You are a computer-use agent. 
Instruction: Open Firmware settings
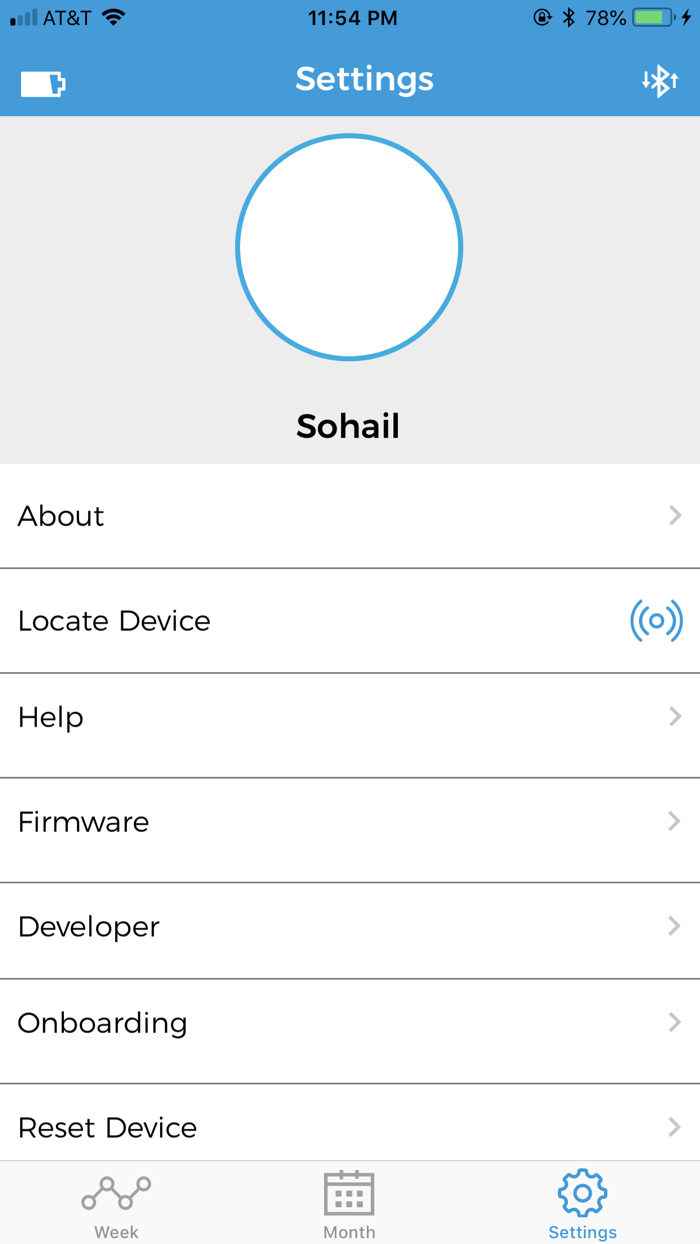click(350, 822)
